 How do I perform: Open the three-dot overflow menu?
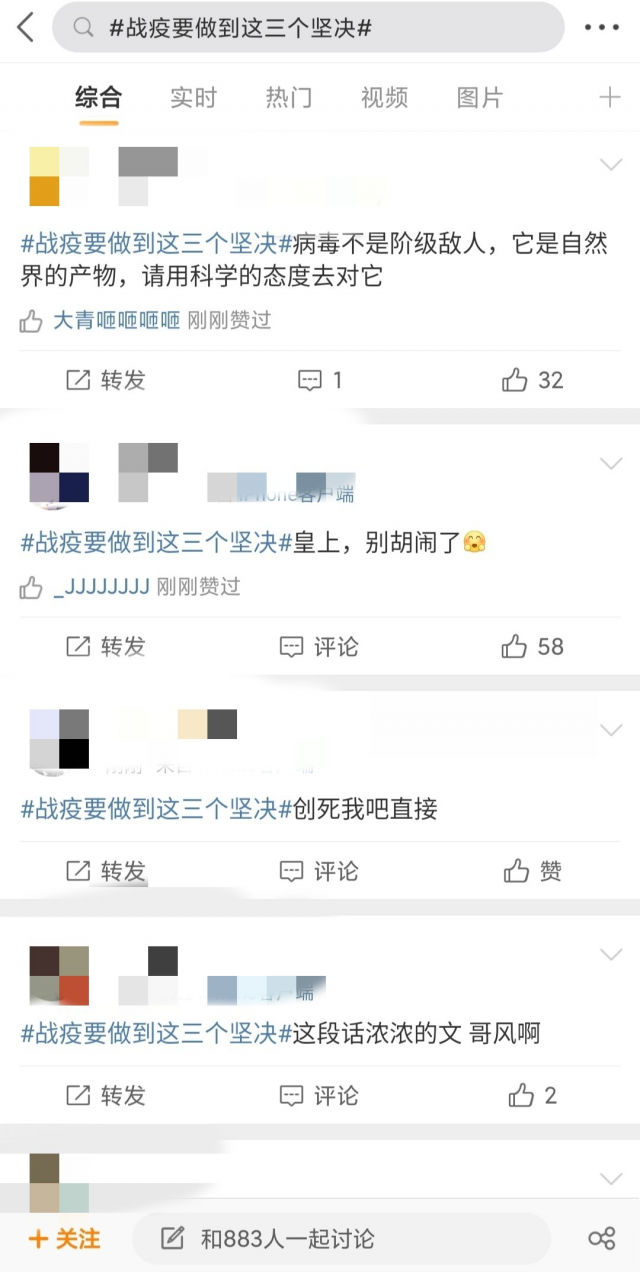[x=601, y=27]
